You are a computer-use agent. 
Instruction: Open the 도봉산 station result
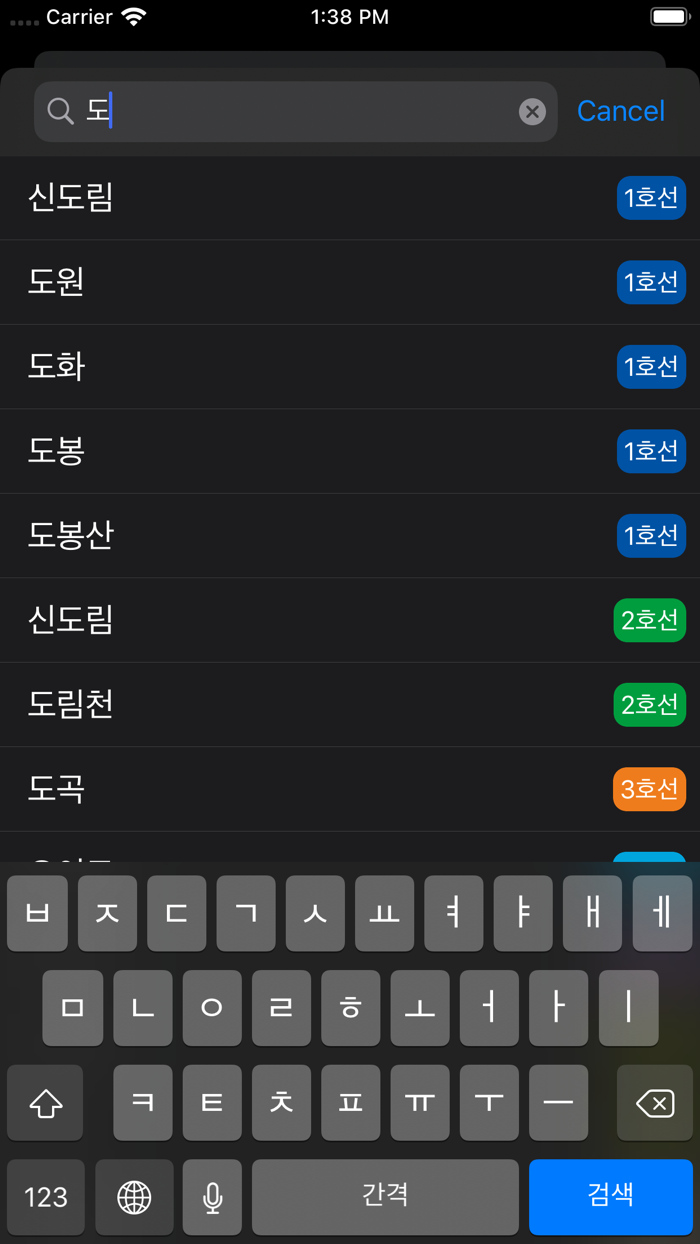point(350,536)
